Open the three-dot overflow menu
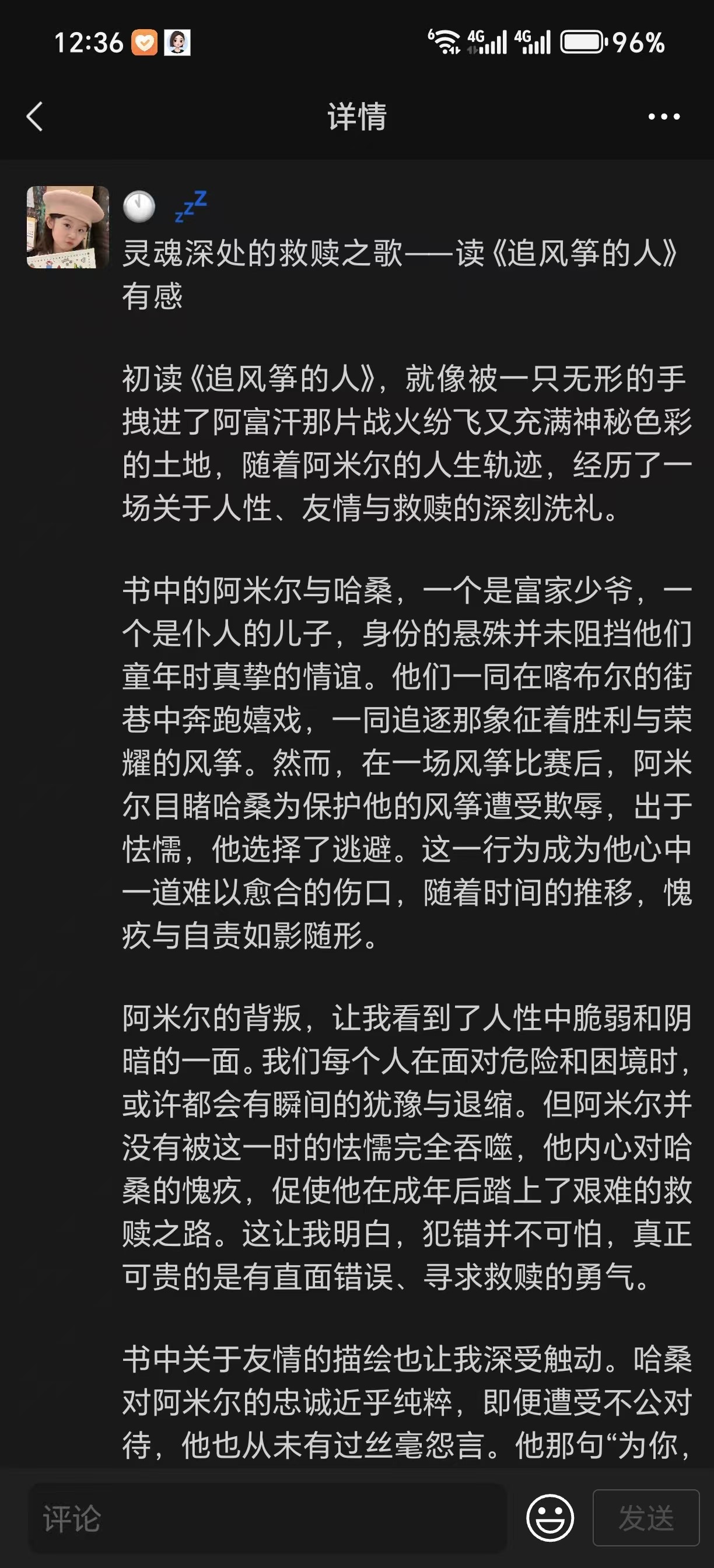 [x=663, y=116]
